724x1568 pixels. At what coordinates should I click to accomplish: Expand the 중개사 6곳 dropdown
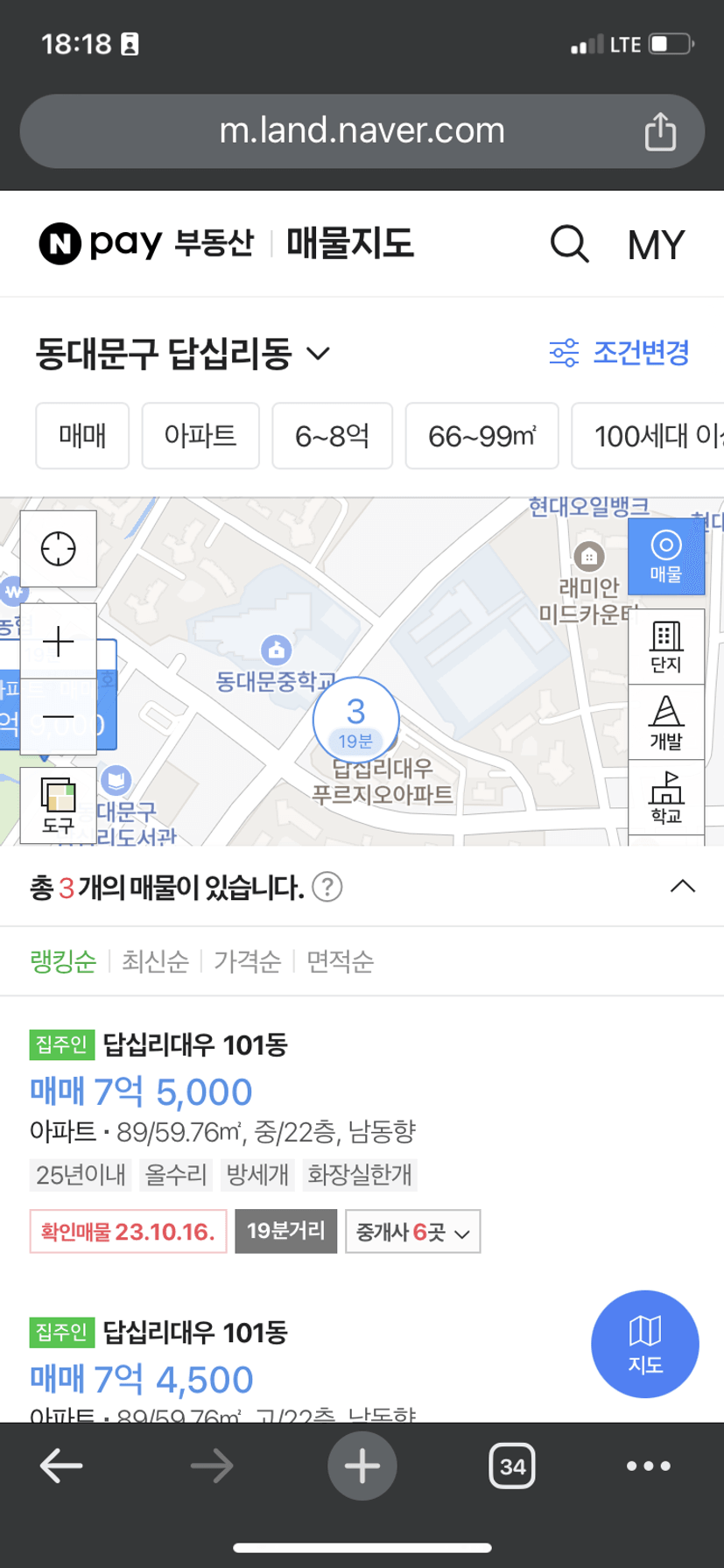[x=413, y=1232]
